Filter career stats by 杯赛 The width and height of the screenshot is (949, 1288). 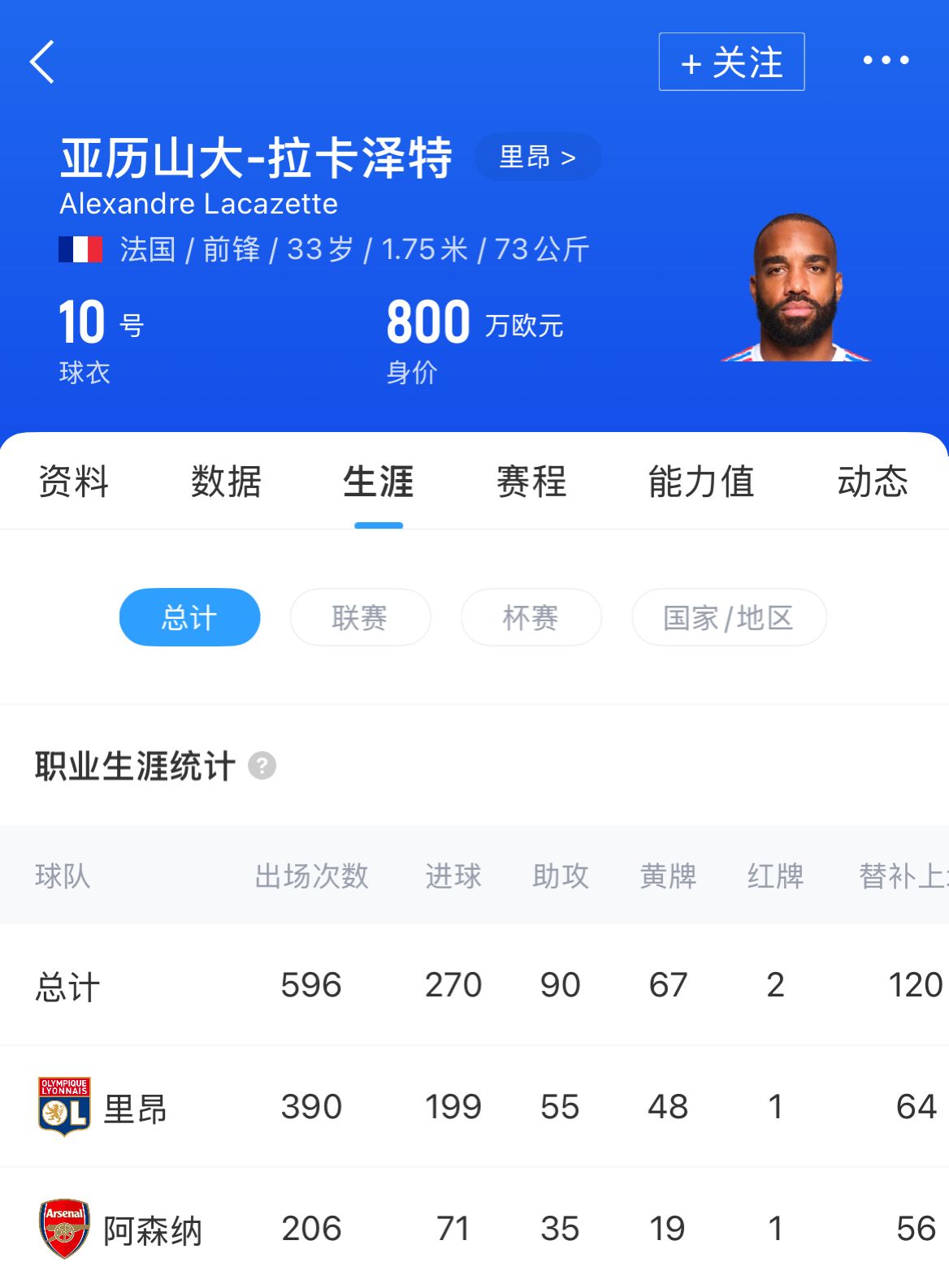point(531,617)
